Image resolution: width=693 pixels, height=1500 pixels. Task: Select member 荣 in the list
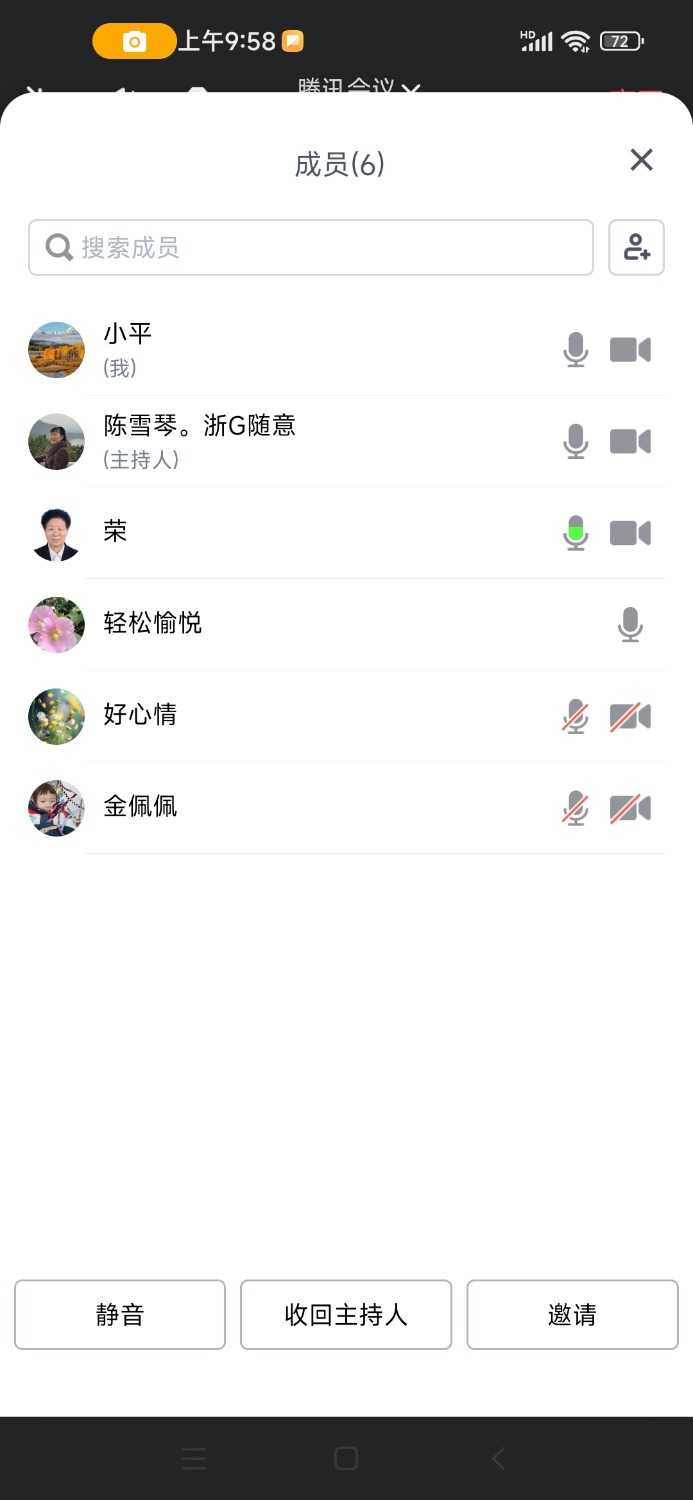click(x=300, y=532)
